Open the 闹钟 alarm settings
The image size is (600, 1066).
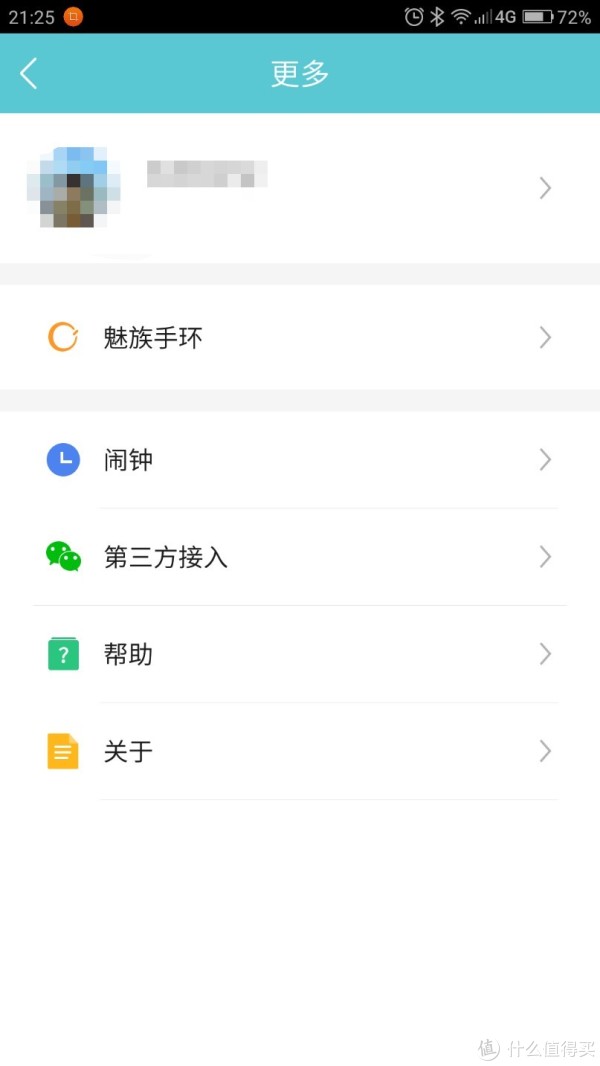300,460
